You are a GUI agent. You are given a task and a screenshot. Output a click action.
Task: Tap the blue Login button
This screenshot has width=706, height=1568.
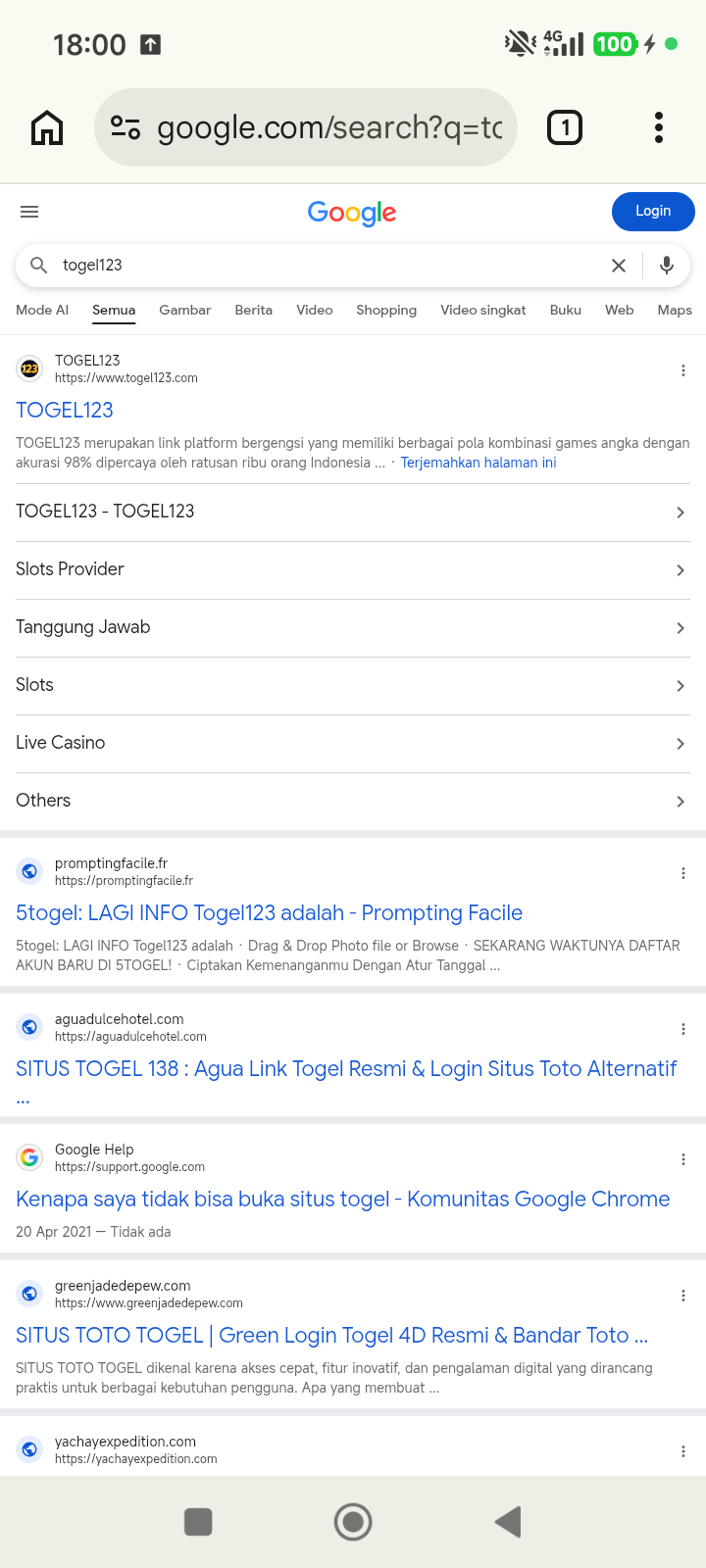(x=653, y=212)
